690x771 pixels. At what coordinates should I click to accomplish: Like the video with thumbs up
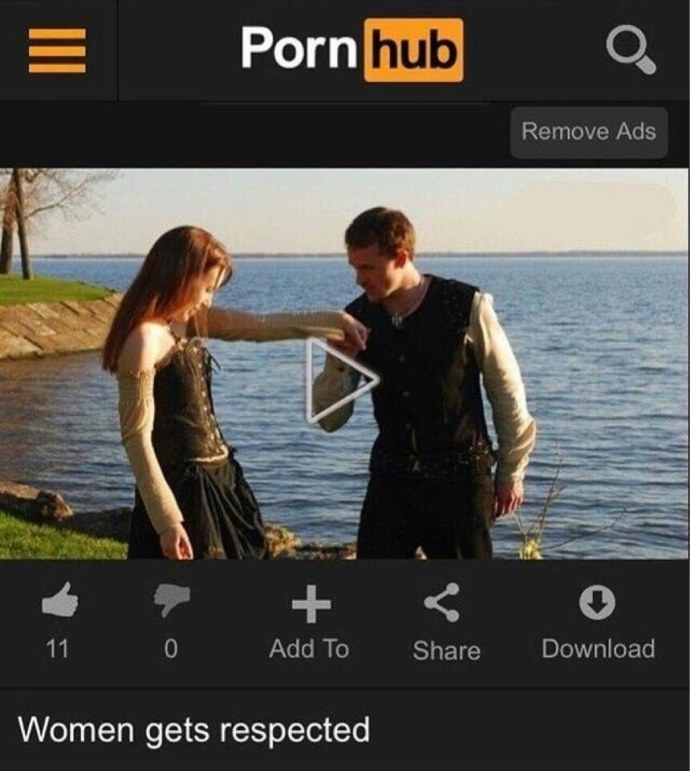click(x=60, y=603)
